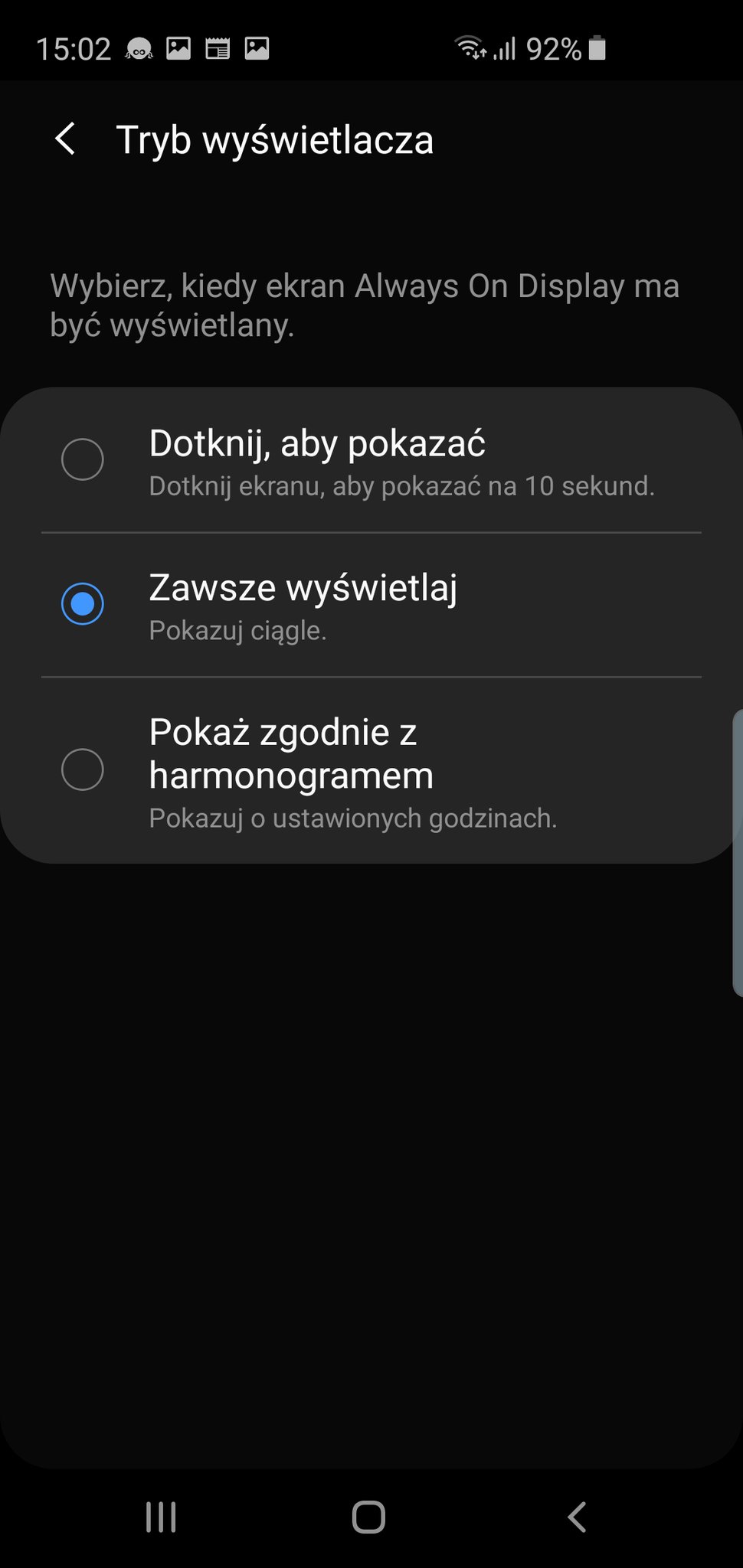Image resolution: width=743 pixels, height=1568 pixels.
Task: Tap the system back button
Action: pyautogui.click(x=577, y=1516)
